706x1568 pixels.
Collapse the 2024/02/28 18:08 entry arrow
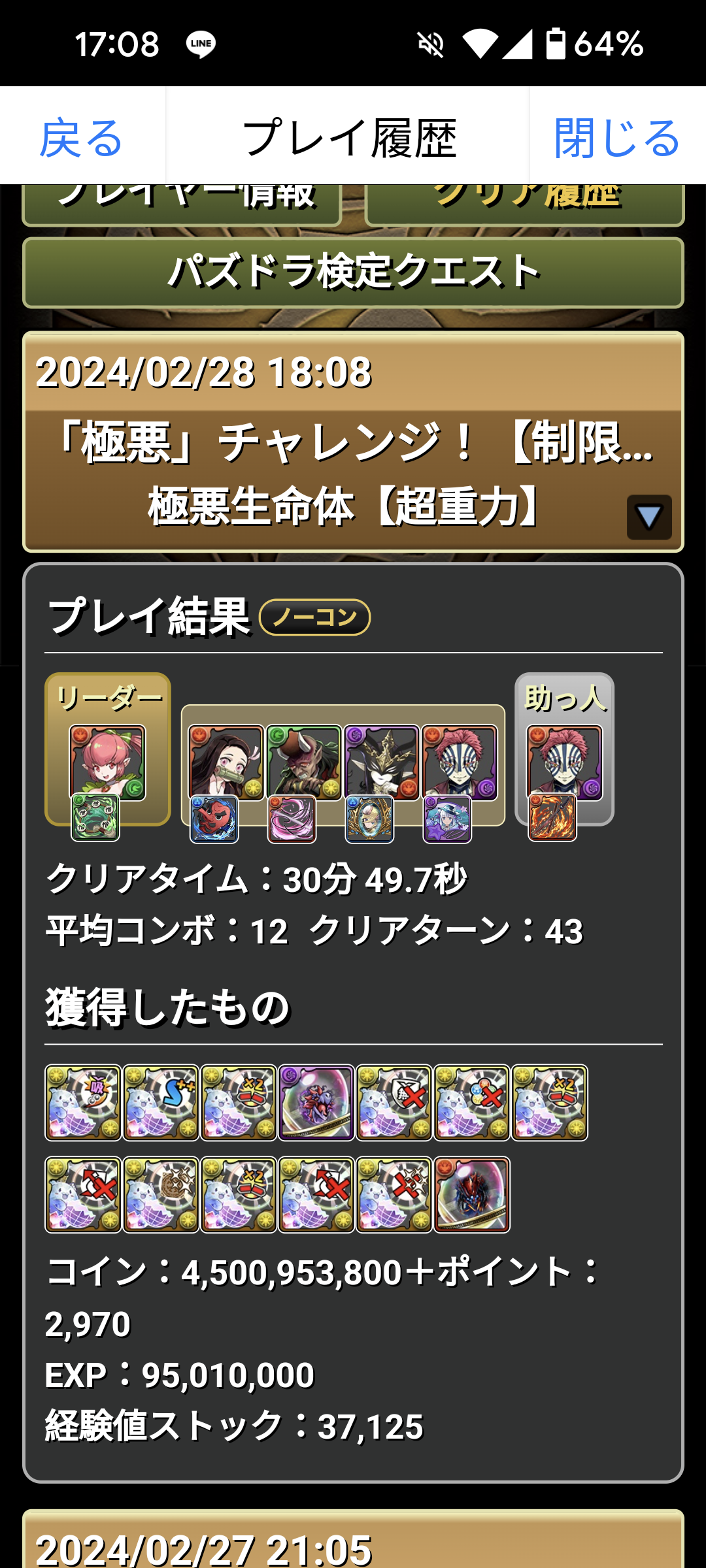[x=649, y=517]
